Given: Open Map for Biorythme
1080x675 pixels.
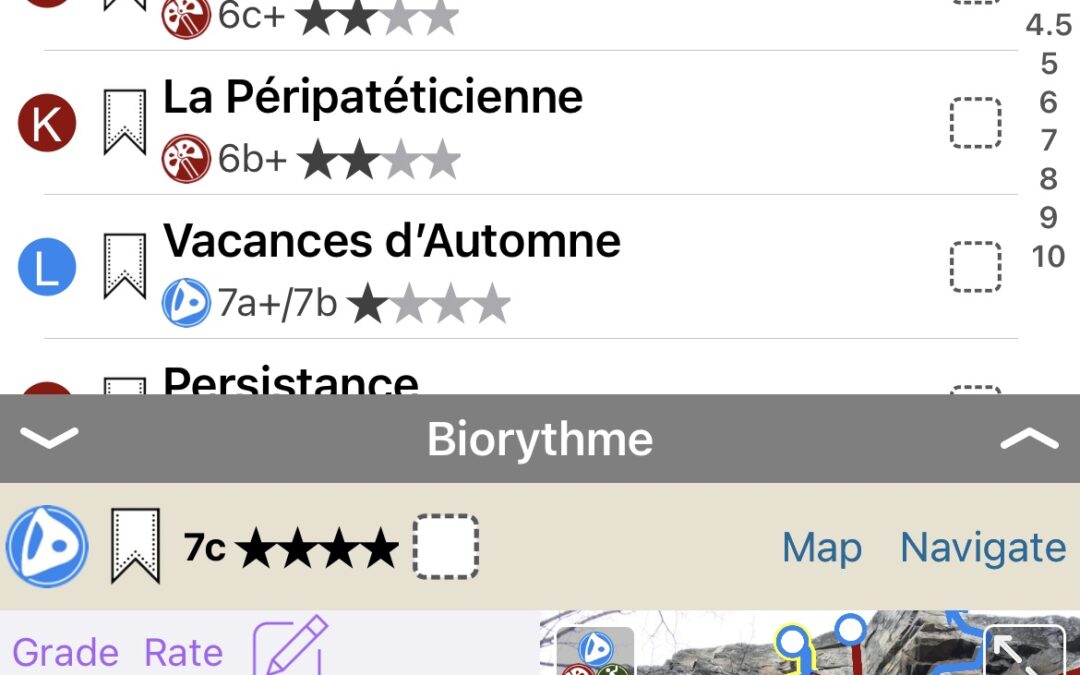Looking at the screenshot, I should click(x=822, y=547).
